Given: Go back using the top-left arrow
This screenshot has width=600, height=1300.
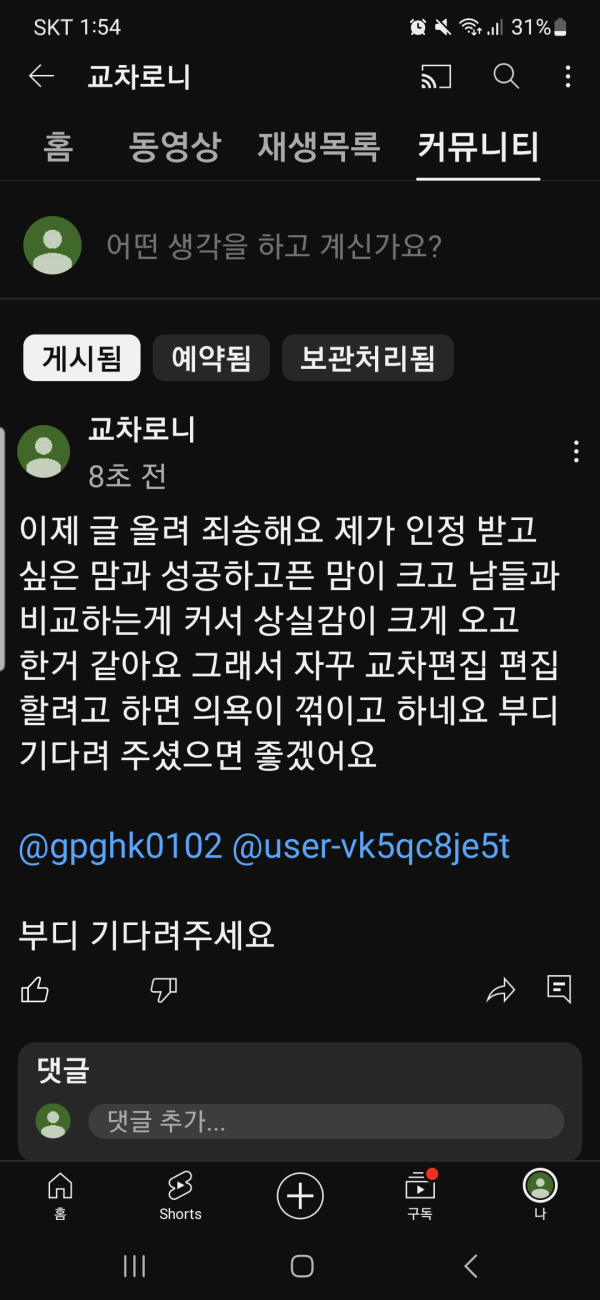Looking at the screenshot, I should click(x=41, y=76).
